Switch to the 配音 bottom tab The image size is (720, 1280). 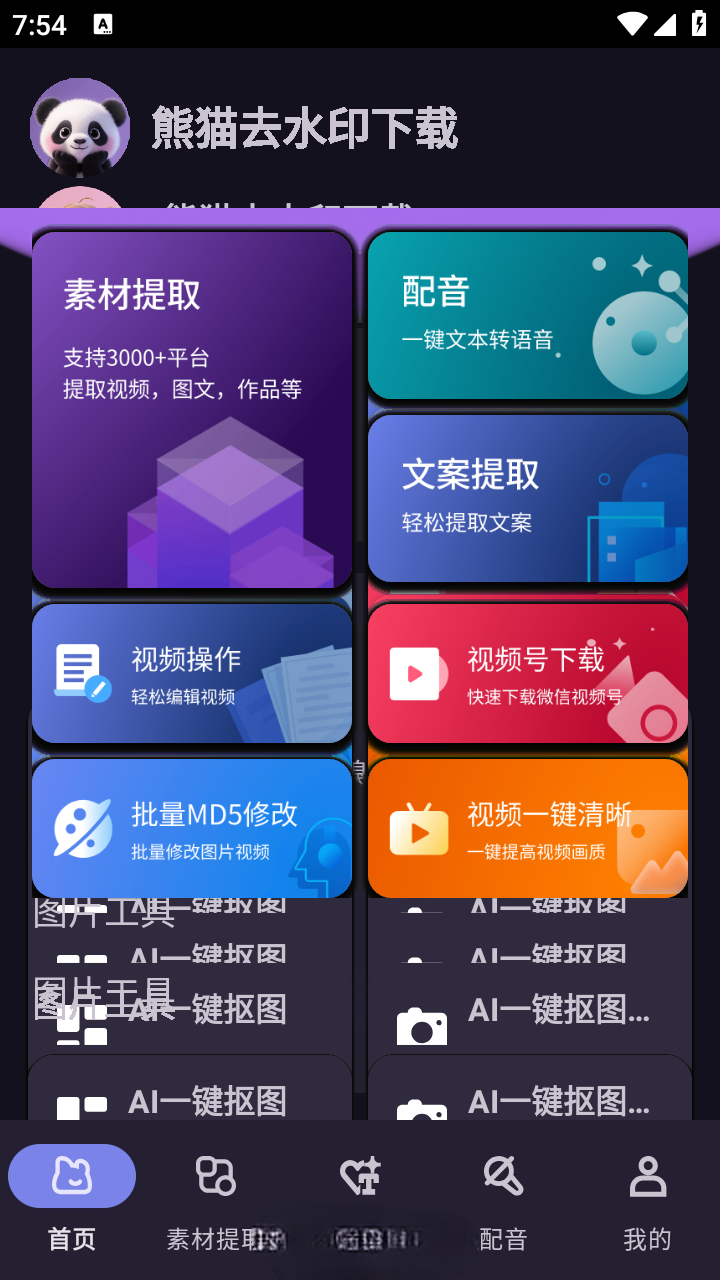pos(503,1198)
